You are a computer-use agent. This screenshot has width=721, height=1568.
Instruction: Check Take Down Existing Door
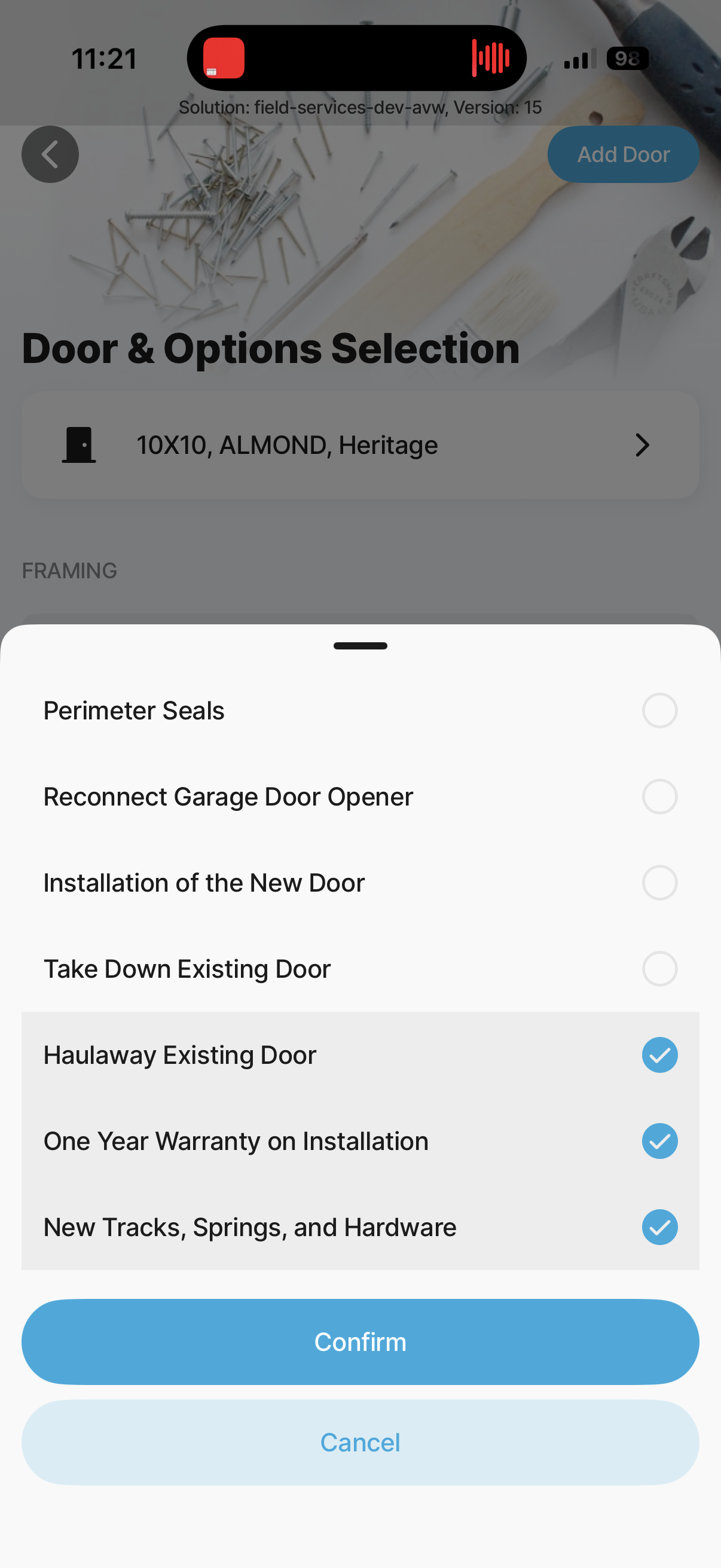[659, 968]
